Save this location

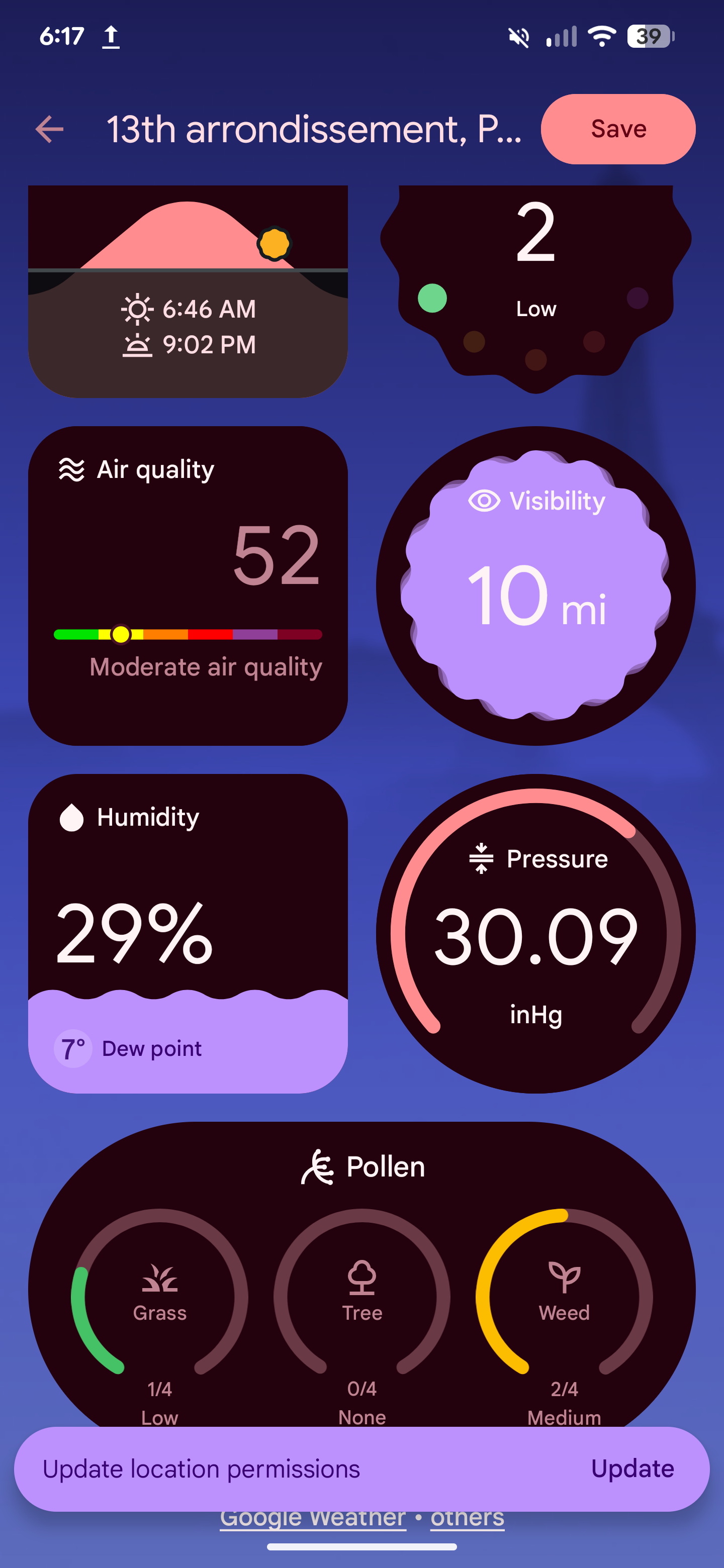pos(617,129)
